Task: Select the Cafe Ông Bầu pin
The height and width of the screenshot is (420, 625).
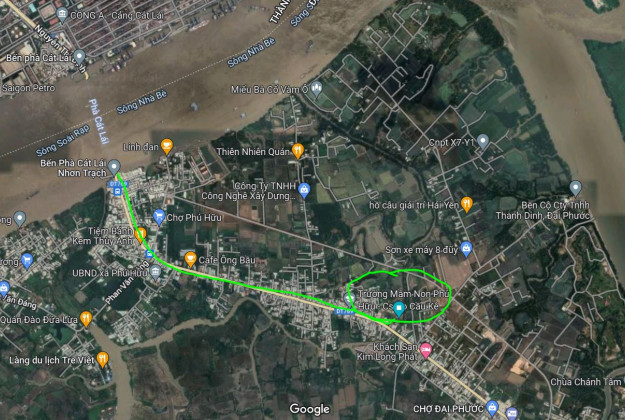Action: (189, 260)
